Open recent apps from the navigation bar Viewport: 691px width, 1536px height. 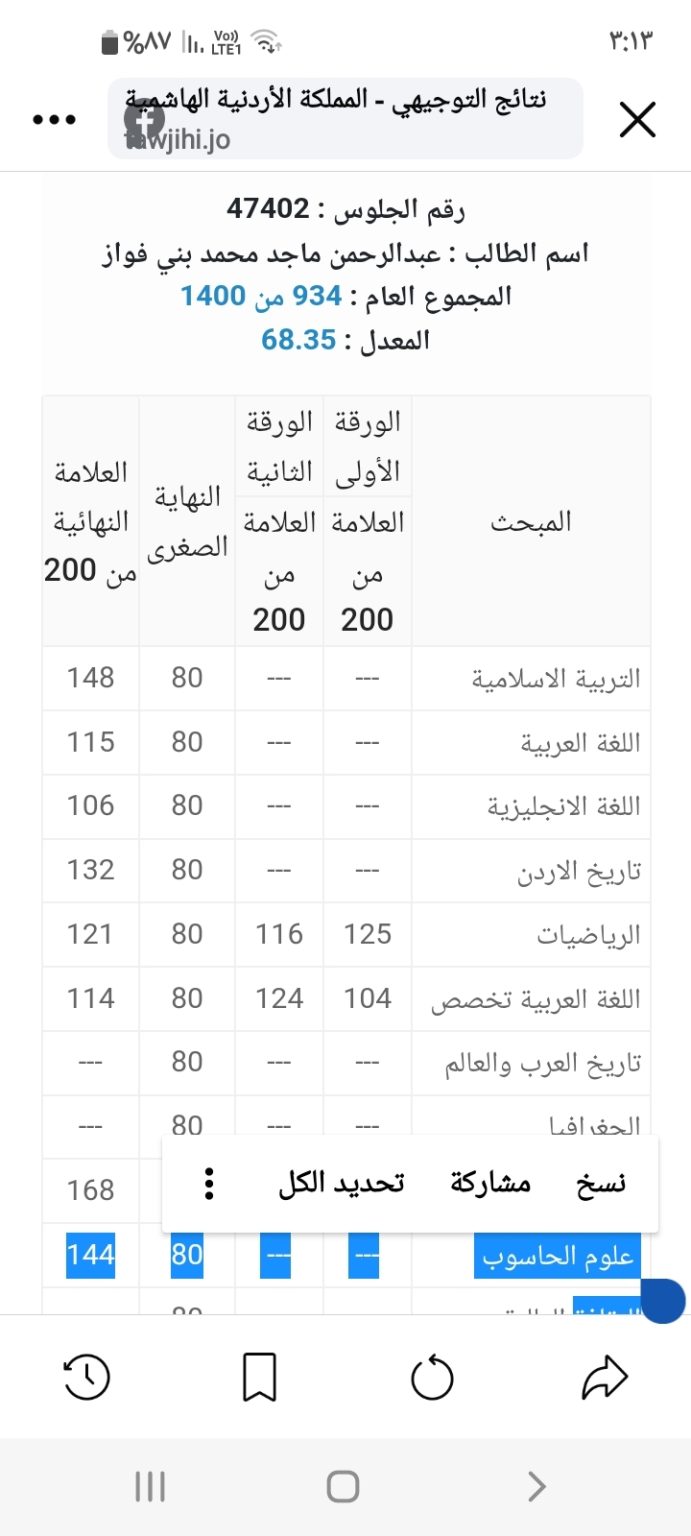pos(150,1487)
